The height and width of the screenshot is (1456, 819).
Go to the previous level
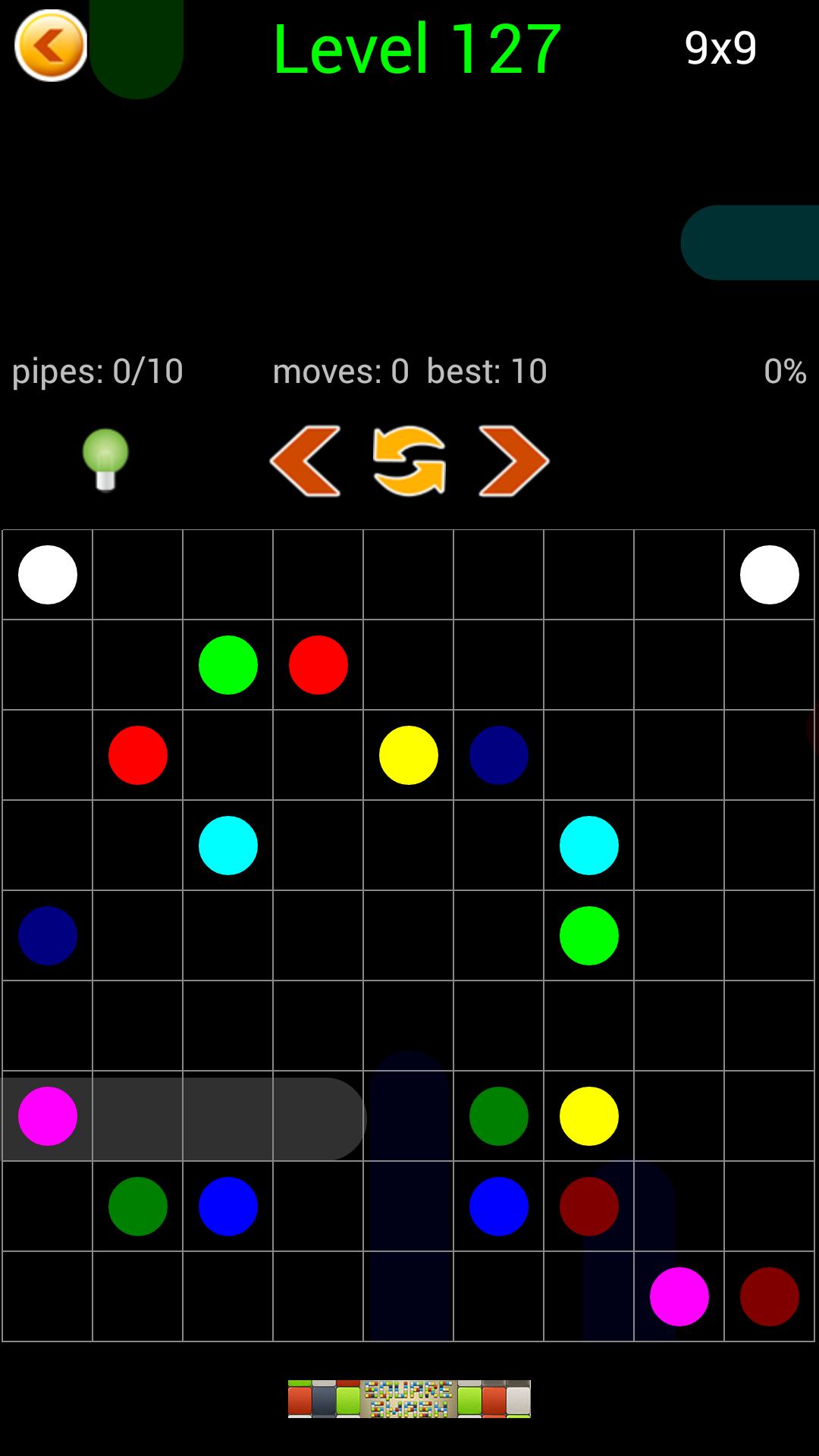click(x=306, y=461)
